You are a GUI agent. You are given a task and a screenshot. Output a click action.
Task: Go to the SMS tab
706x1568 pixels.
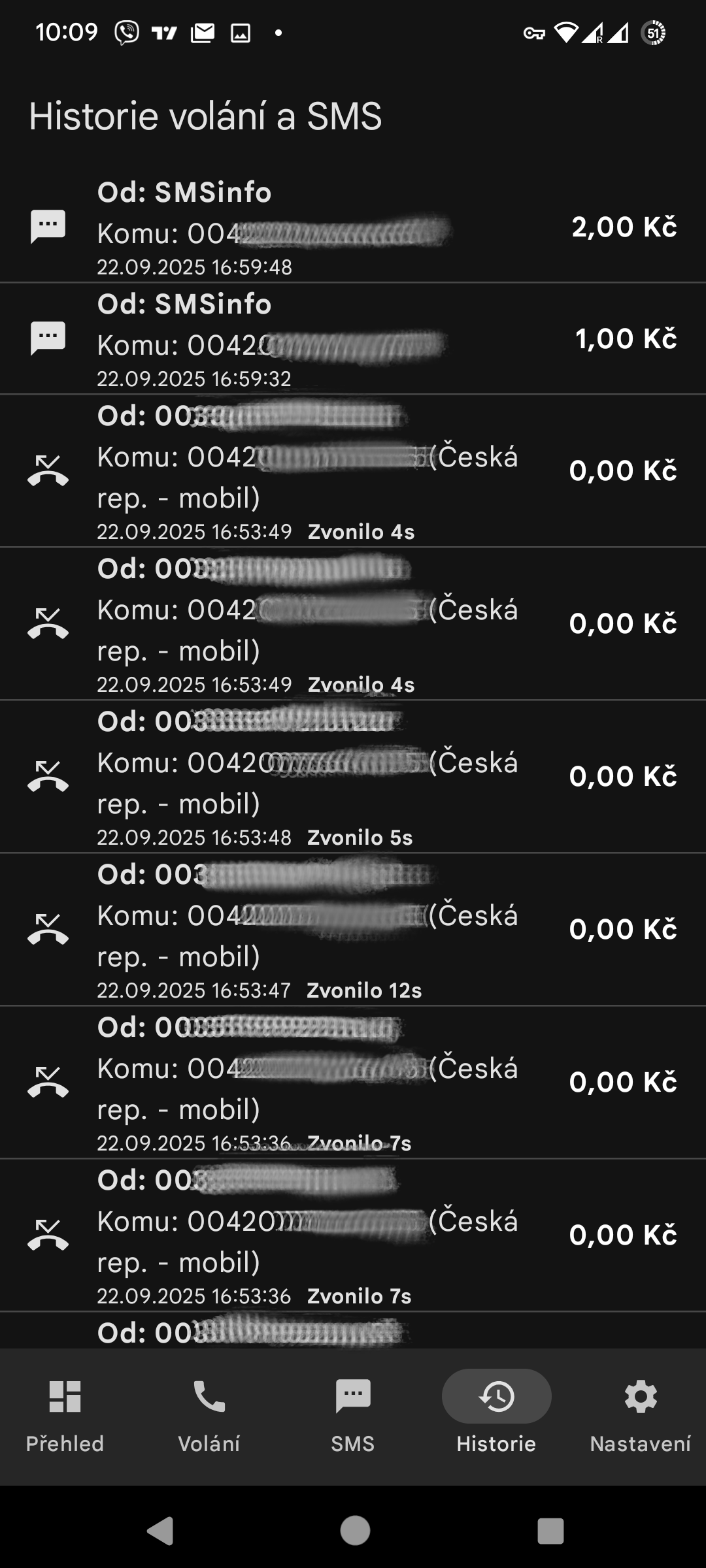click(353, 1416)
